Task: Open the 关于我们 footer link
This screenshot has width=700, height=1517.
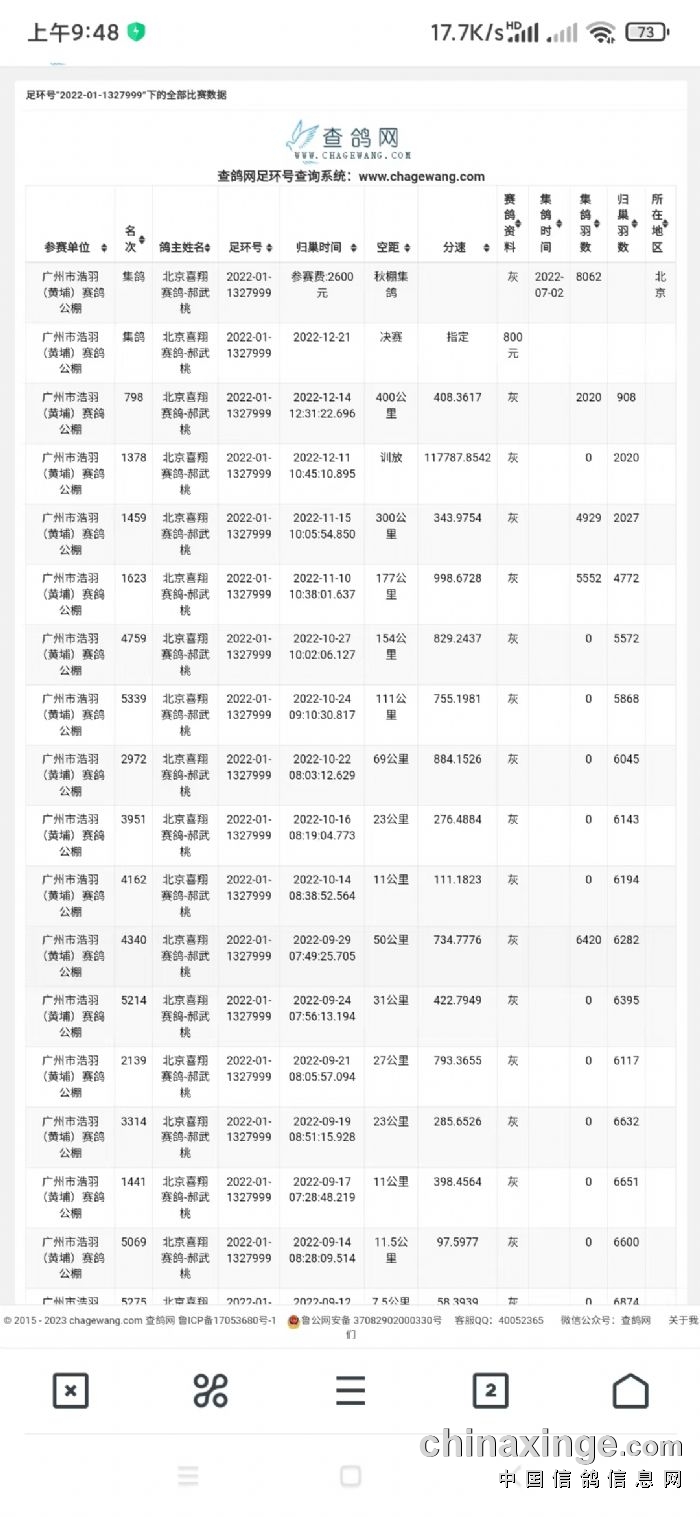Action: [x=683, y=1320]
